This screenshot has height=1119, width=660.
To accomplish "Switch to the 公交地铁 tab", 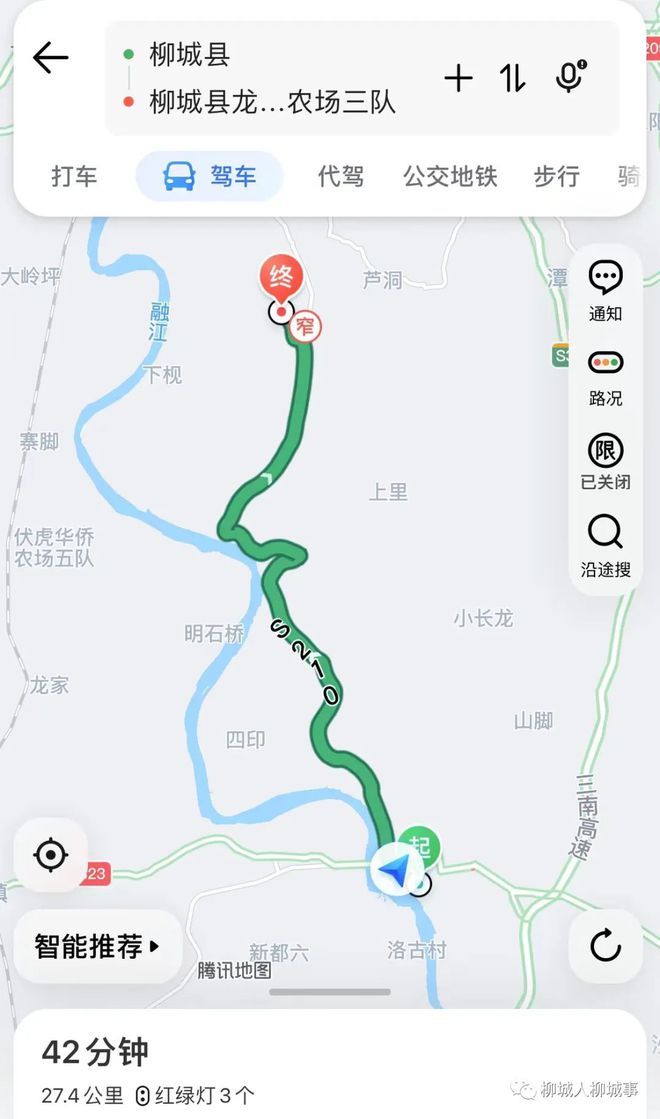I will [x=450, y=177].
